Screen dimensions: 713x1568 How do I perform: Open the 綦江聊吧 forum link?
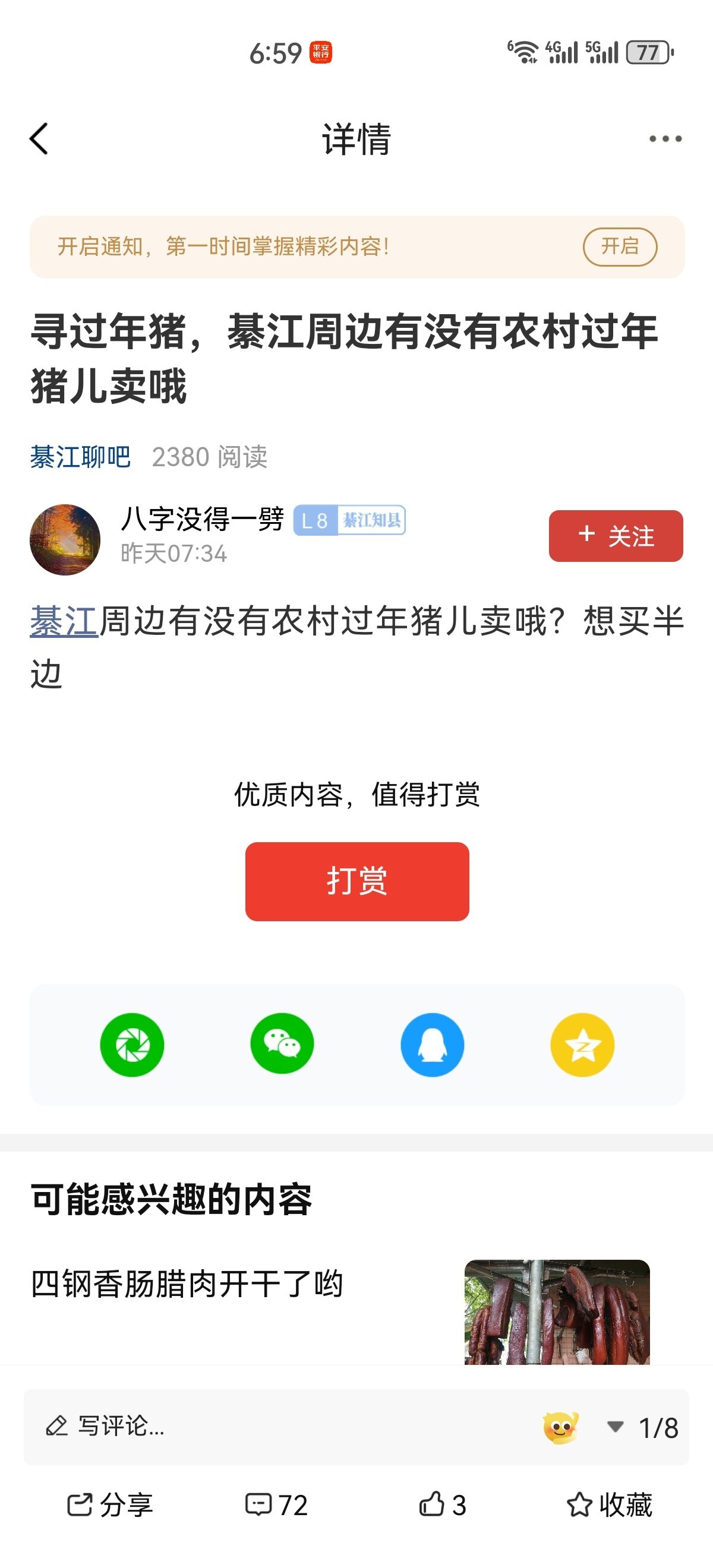pyautogui.click(x=80, y=457)
